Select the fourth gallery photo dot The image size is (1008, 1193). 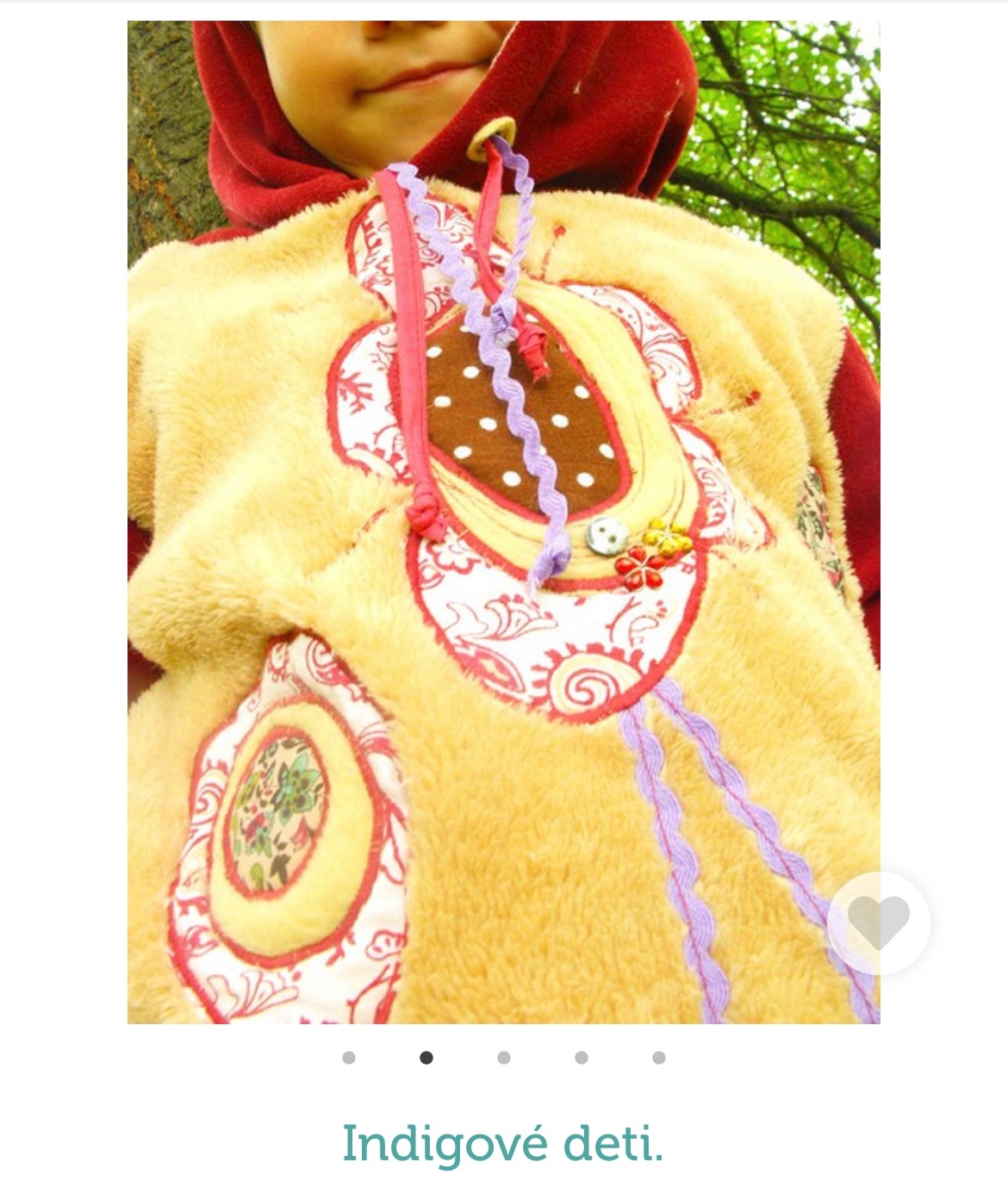tap(582, 1058)
